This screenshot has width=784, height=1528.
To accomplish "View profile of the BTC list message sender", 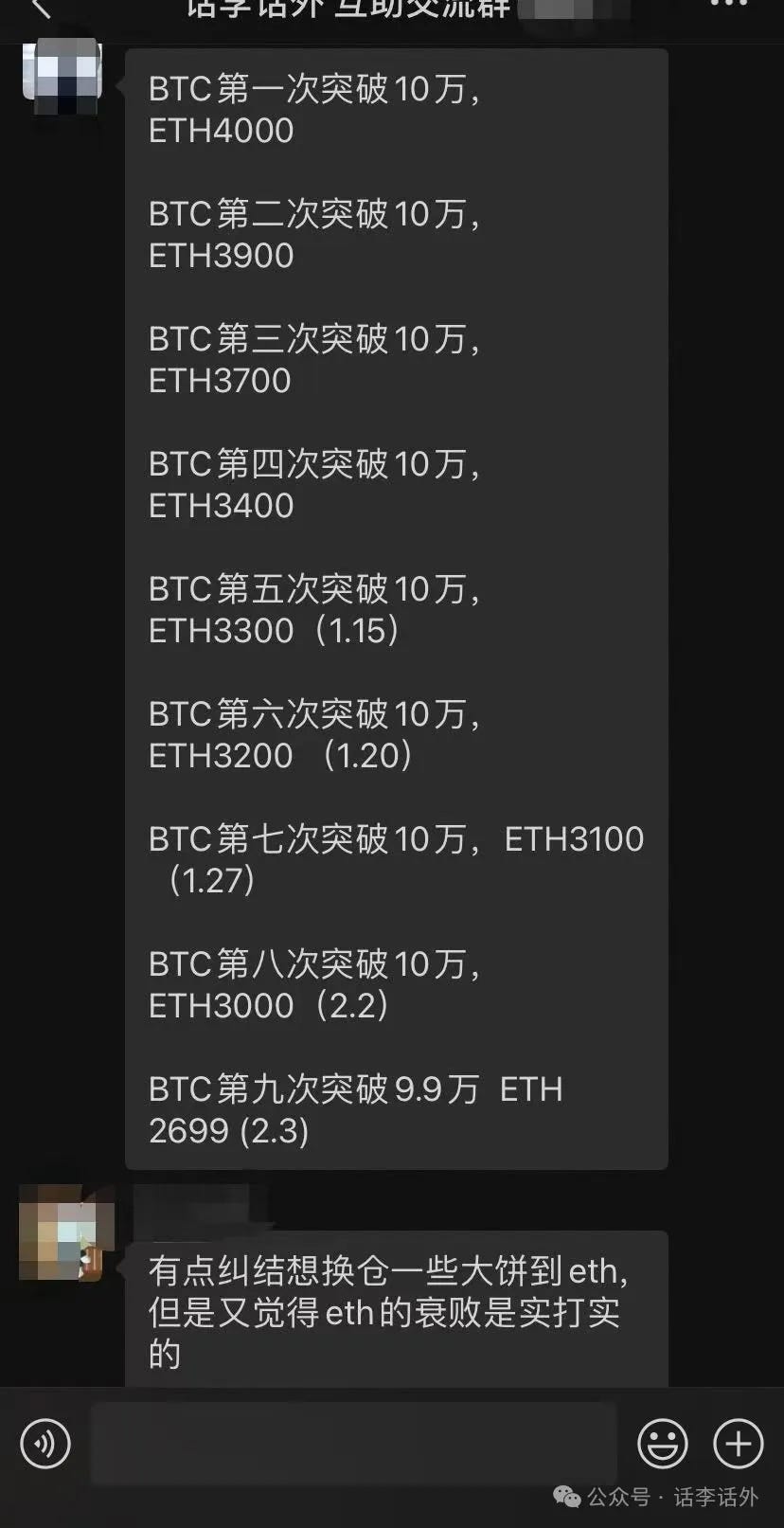I will point(62,74).
